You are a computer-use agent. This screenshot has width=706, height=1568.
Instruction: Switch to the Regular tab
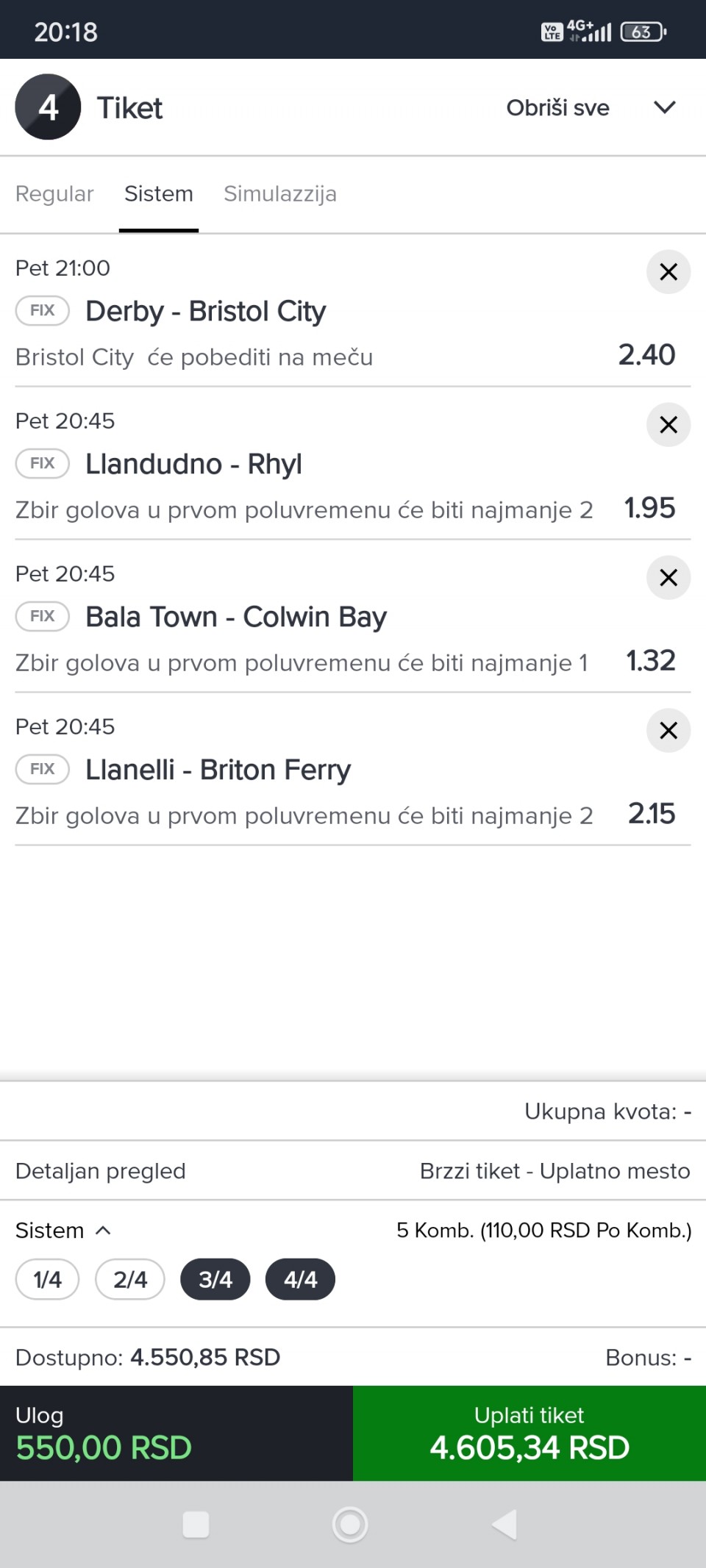tap(54, 194)
